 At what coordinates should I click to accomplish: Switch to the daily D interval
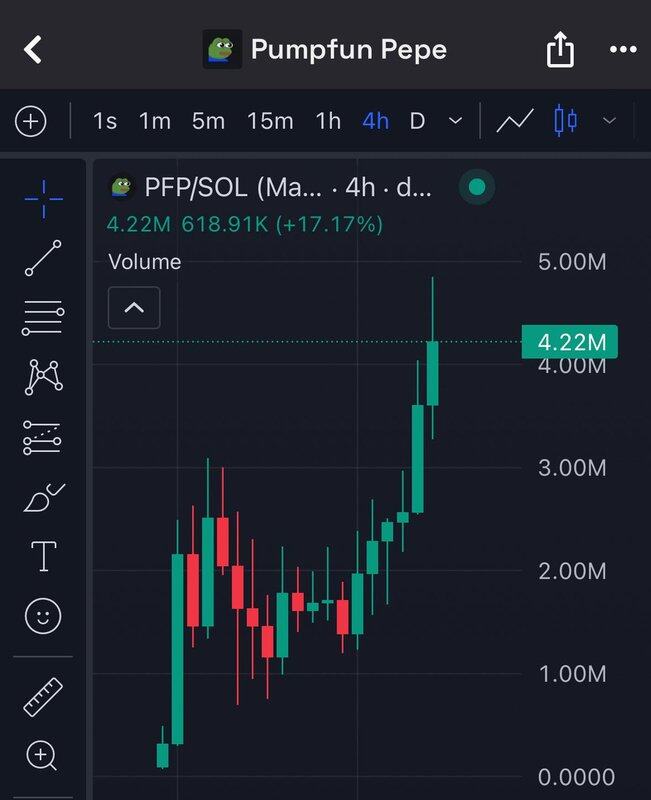[x=417, y=122]
